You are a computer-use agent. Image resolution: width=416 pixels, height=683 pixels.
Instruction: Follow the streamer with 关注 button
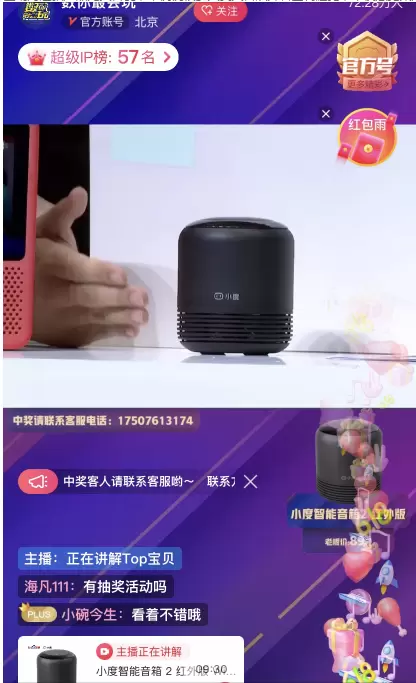(x=220, y=11)
